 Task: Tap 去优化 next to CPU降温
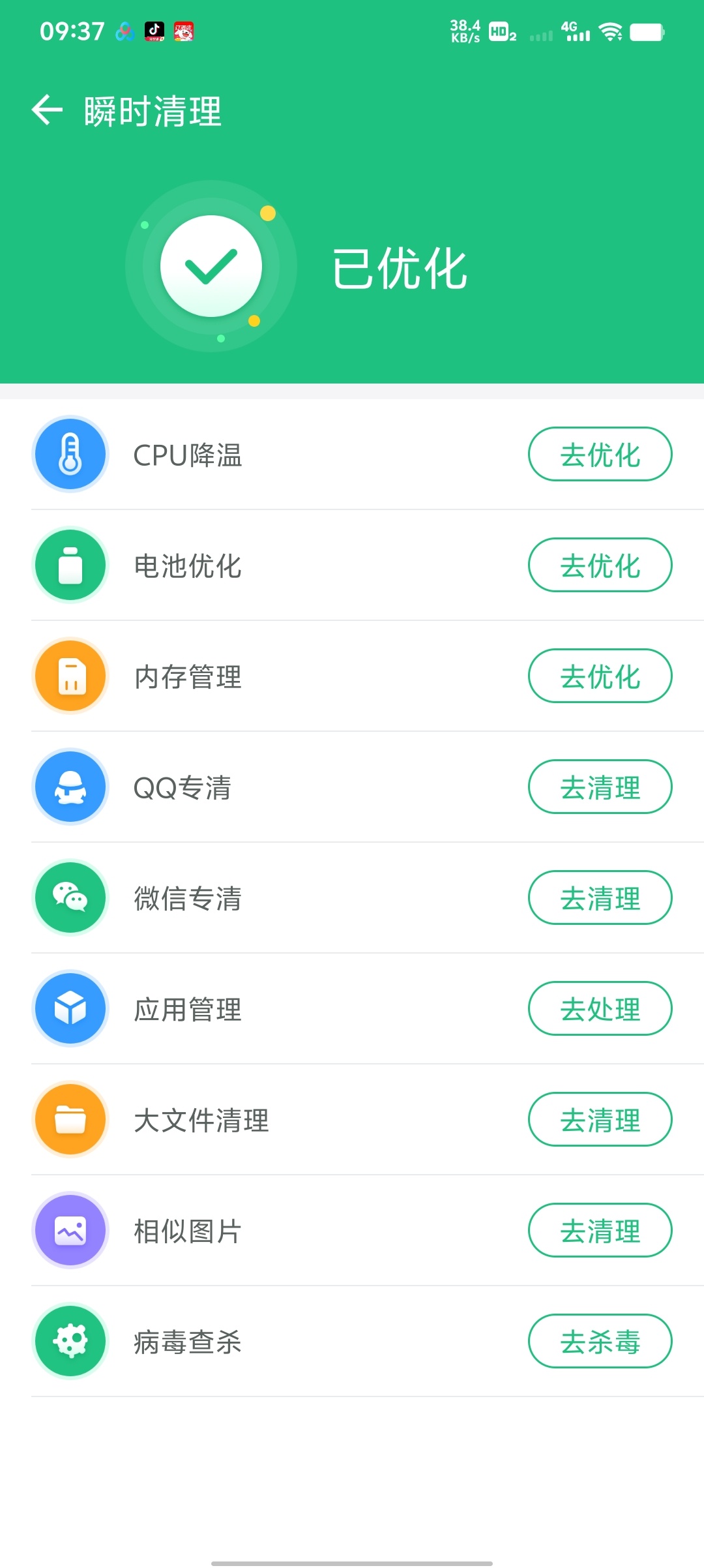pos(600,454)
